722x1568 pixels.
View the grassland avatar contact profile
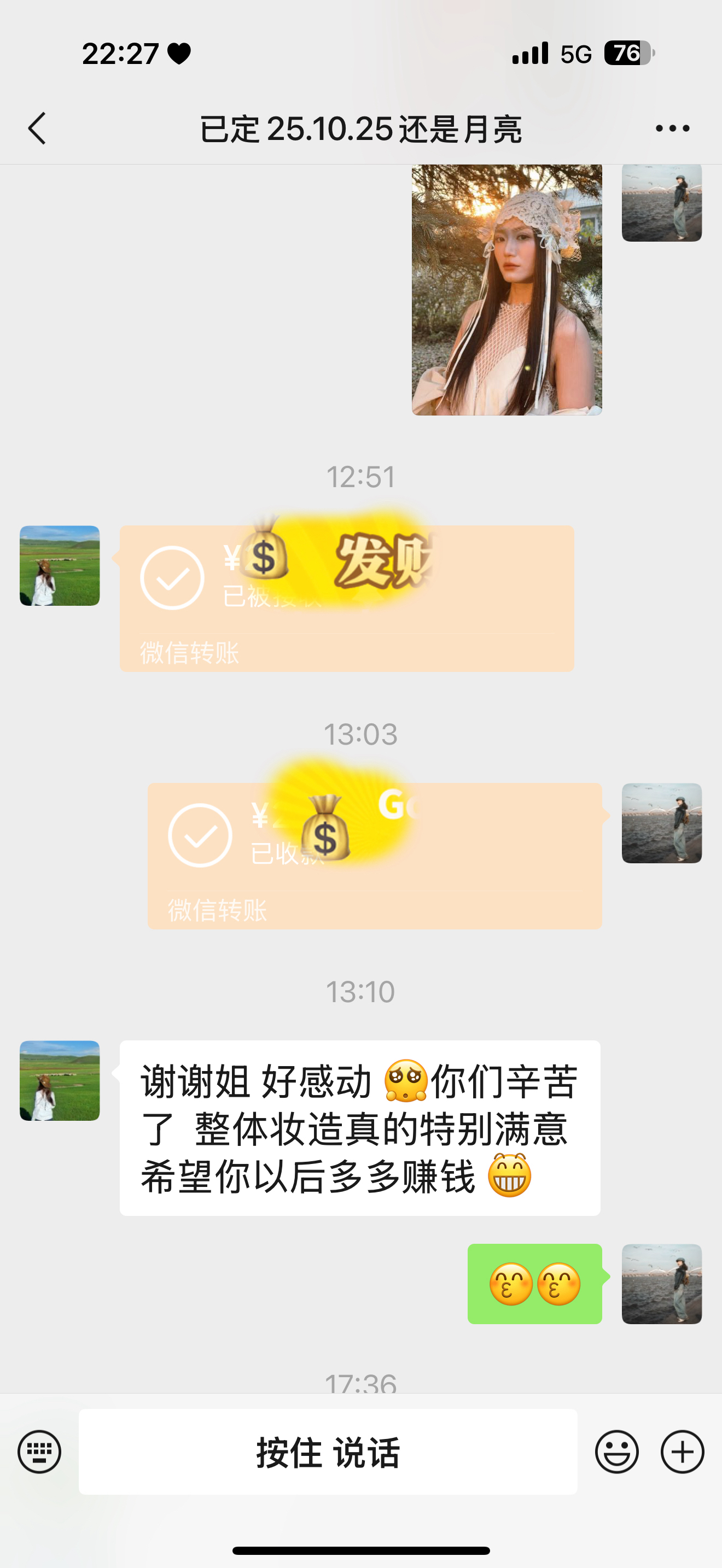click(x=60, y=565)
